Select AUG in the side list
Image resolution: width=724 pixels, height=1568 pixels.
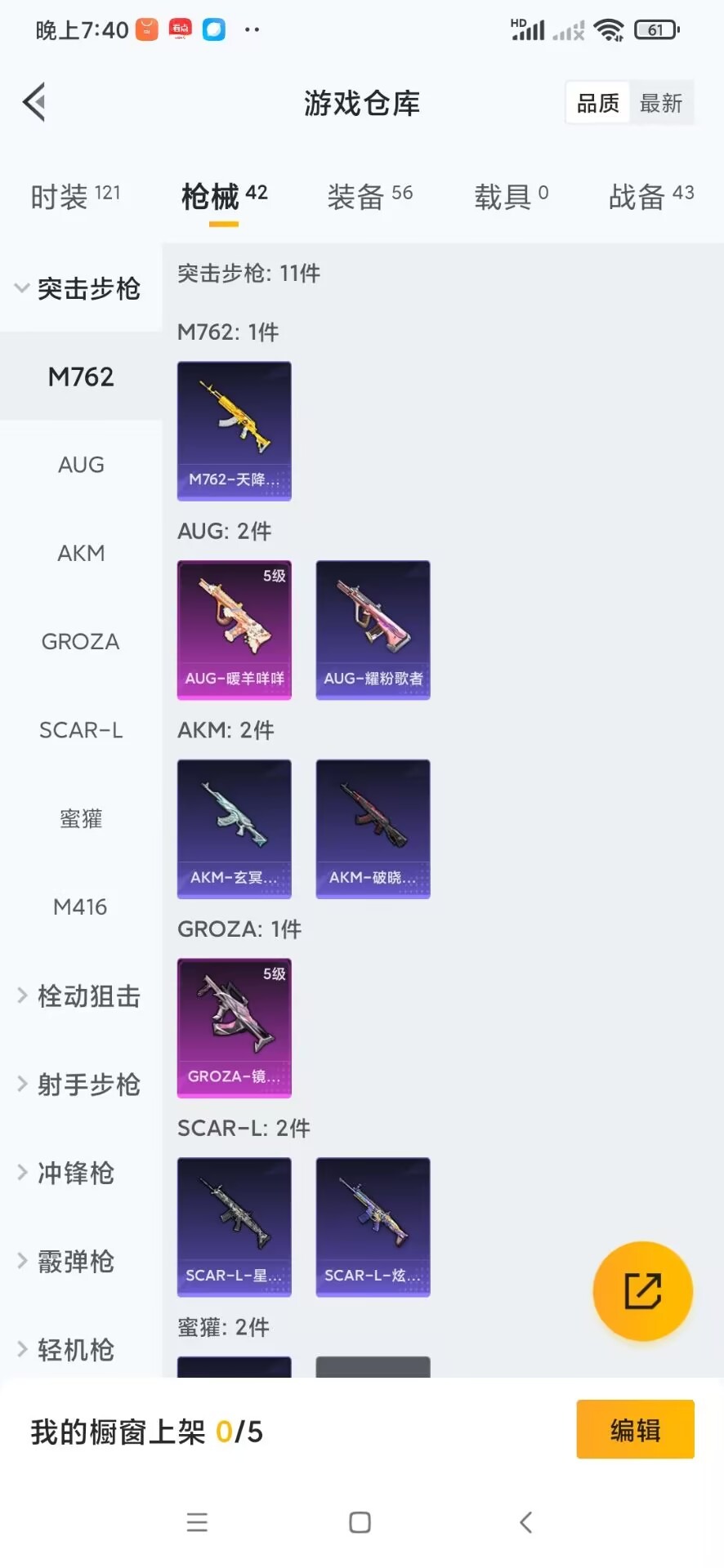point(81,465)
